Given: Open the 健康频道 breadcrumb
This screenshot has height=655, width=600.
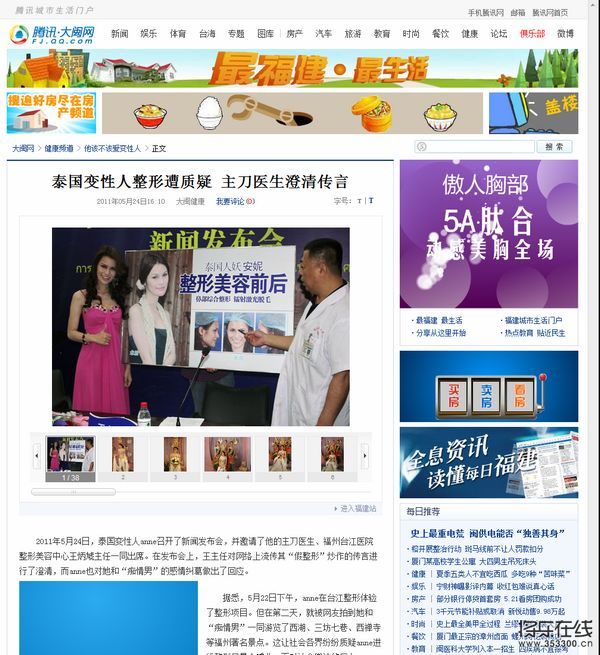Looking at the screenshot, I should tap(59, 148).
